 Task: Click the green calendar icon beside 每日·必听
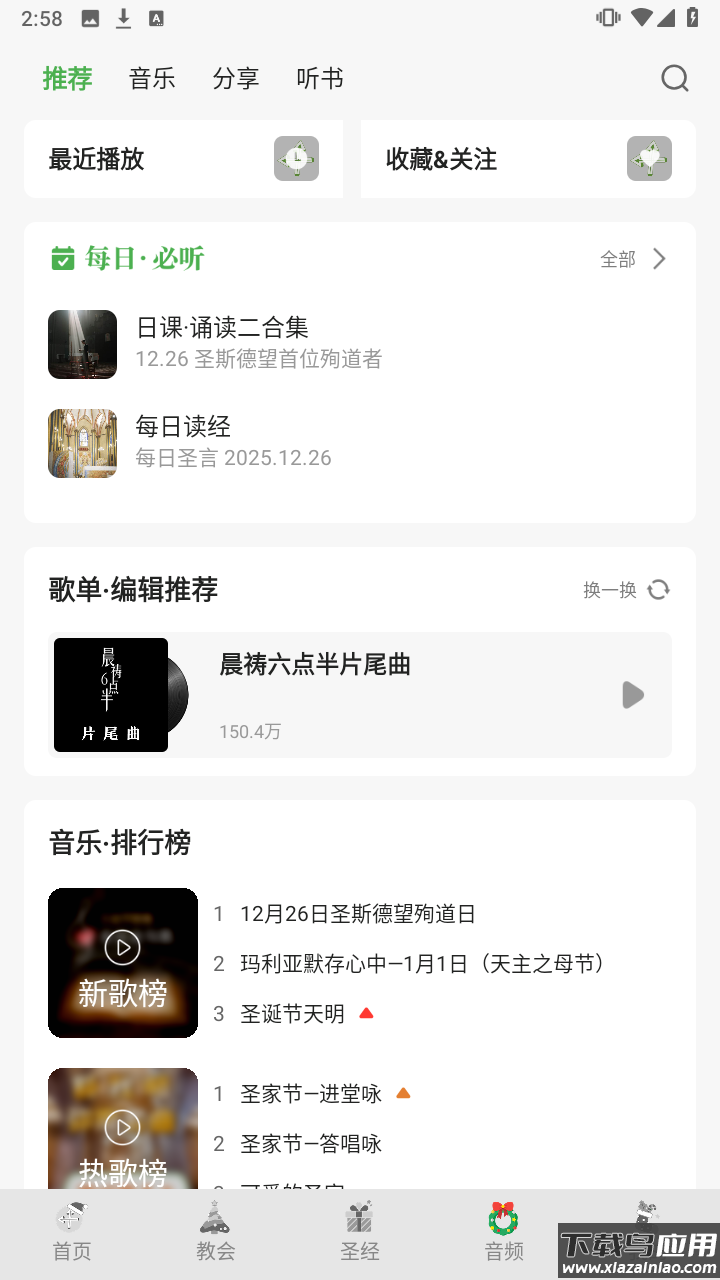62,258
